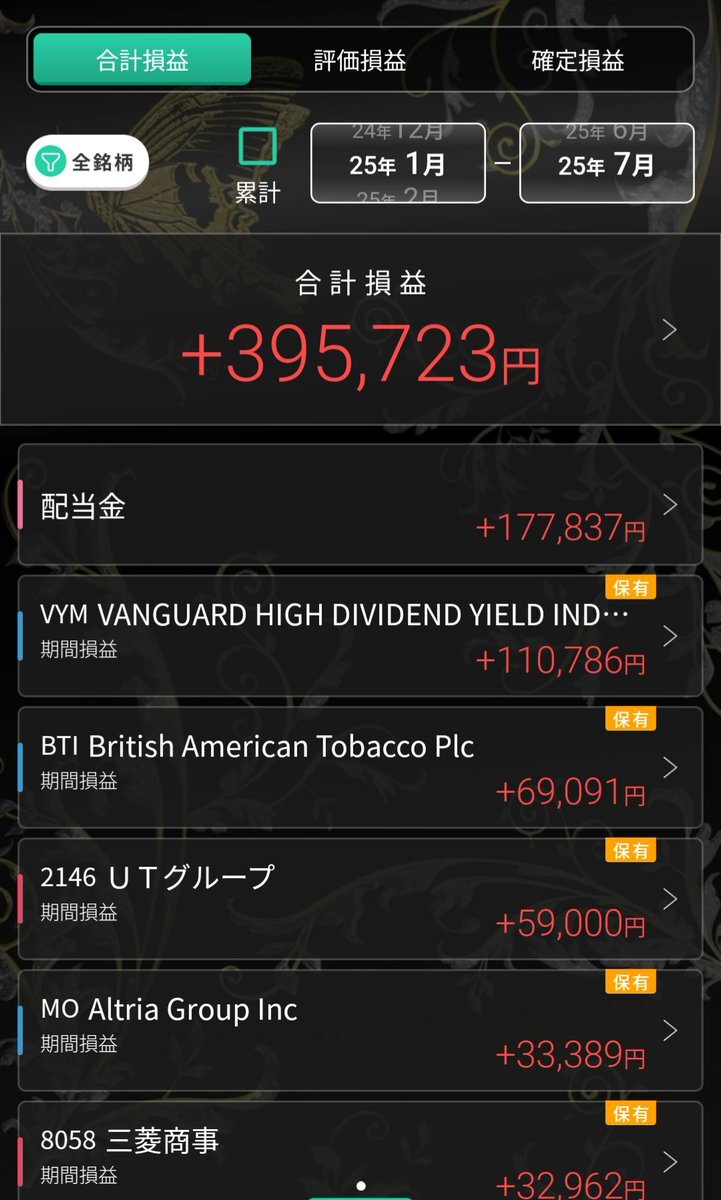Open MO Altria Group Inc details
This screenshot has height=1200, width=721.
click(360, 1029)
